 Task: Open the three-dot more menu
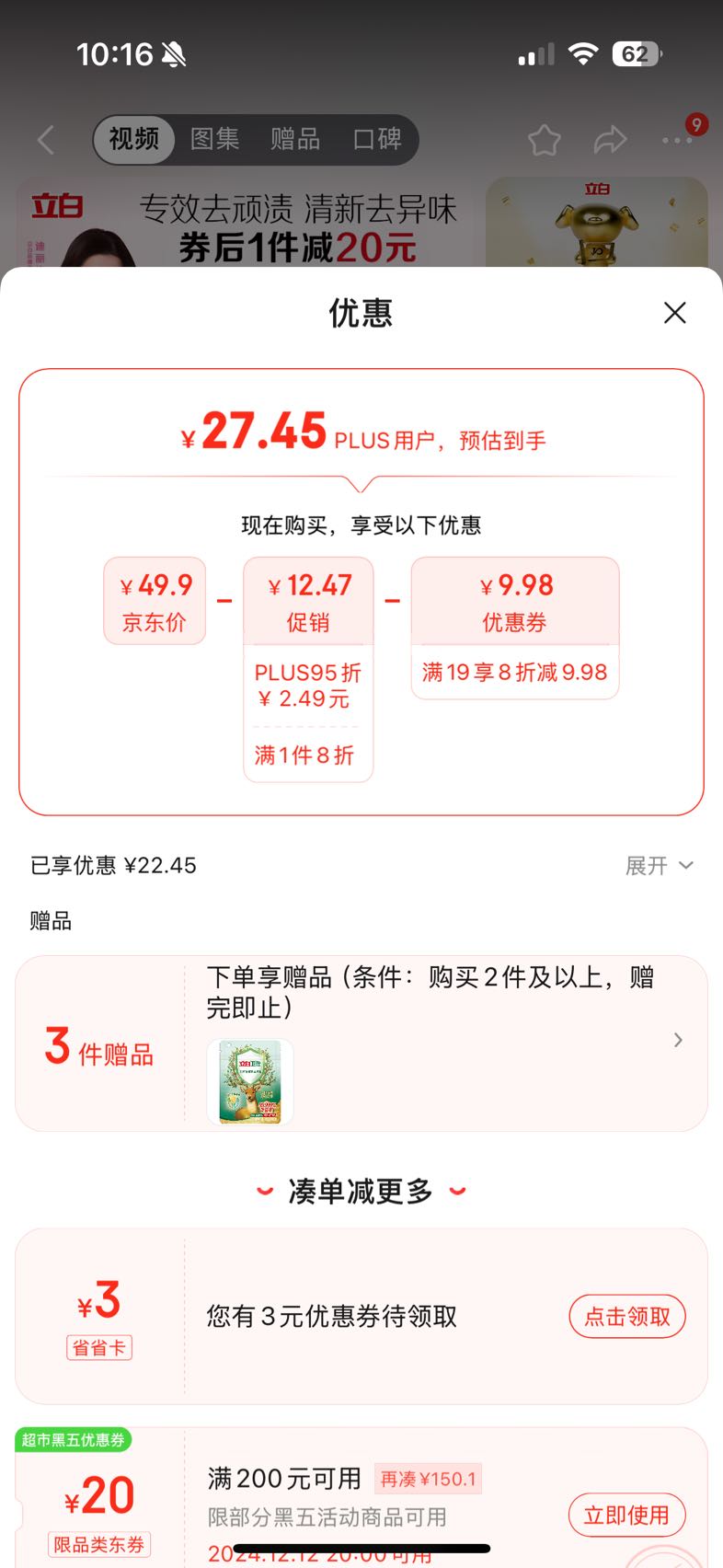(677, 140)
